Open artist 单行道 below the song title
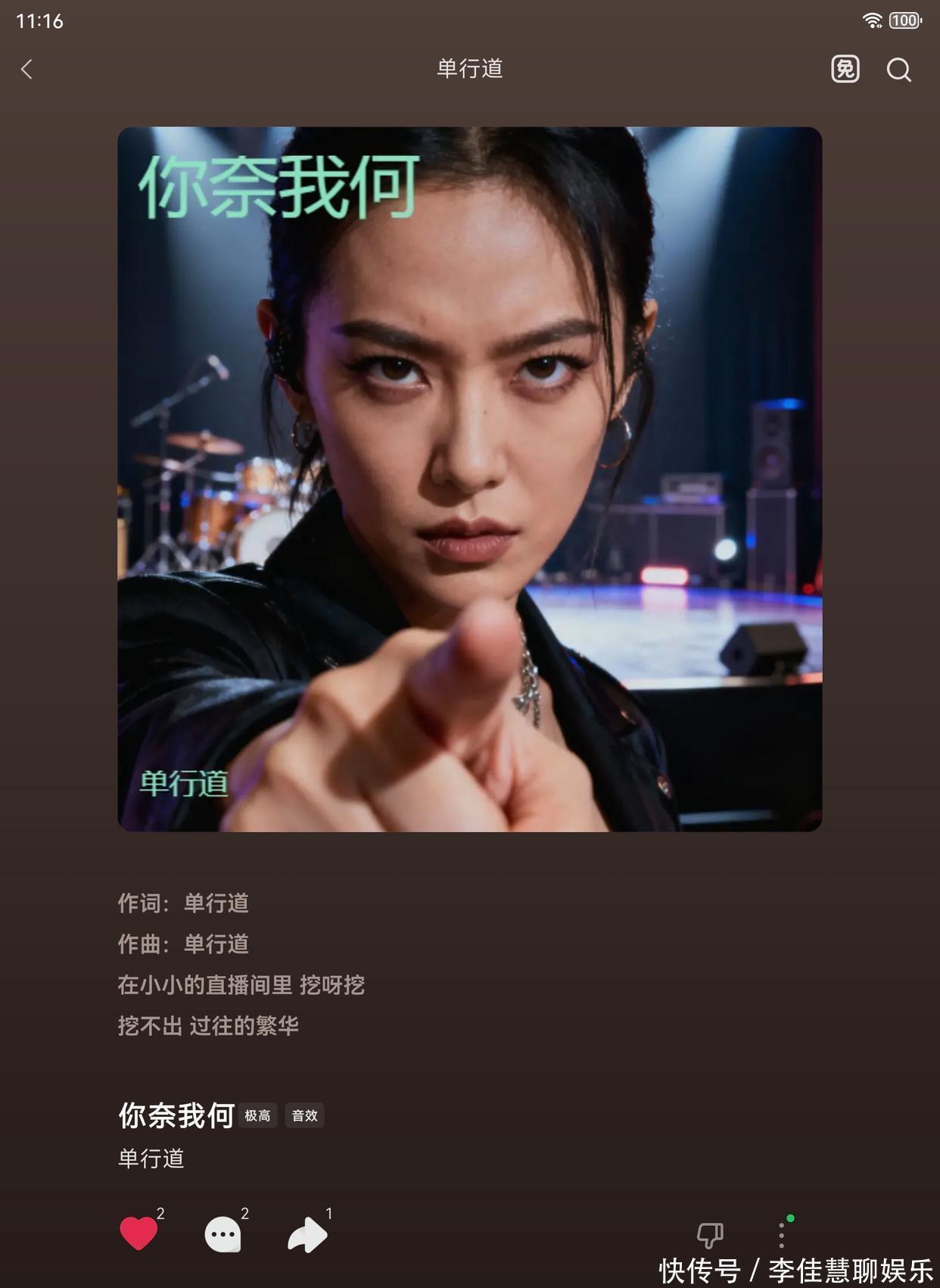 [151, 1159]
